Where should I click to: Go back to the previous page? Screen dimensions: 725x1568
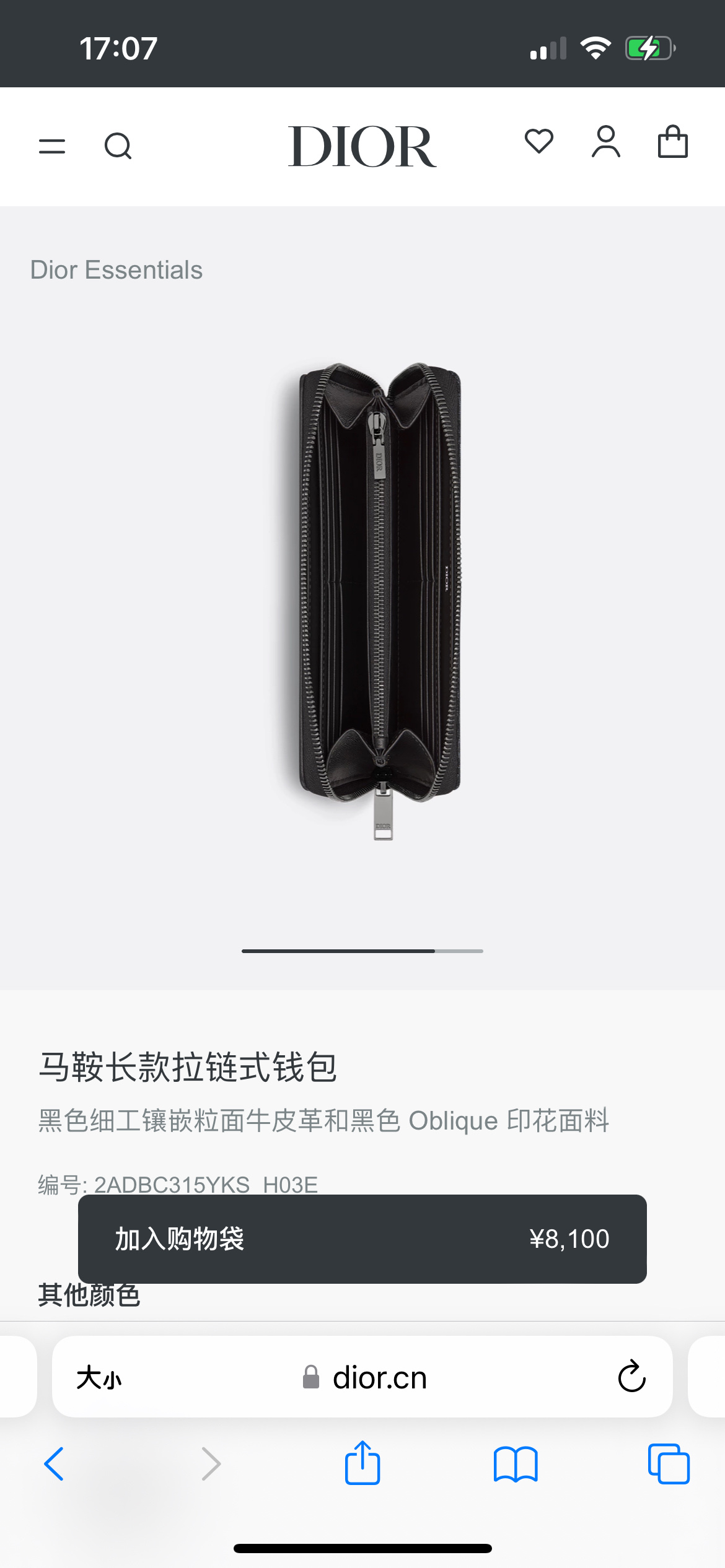[55, 1464]
